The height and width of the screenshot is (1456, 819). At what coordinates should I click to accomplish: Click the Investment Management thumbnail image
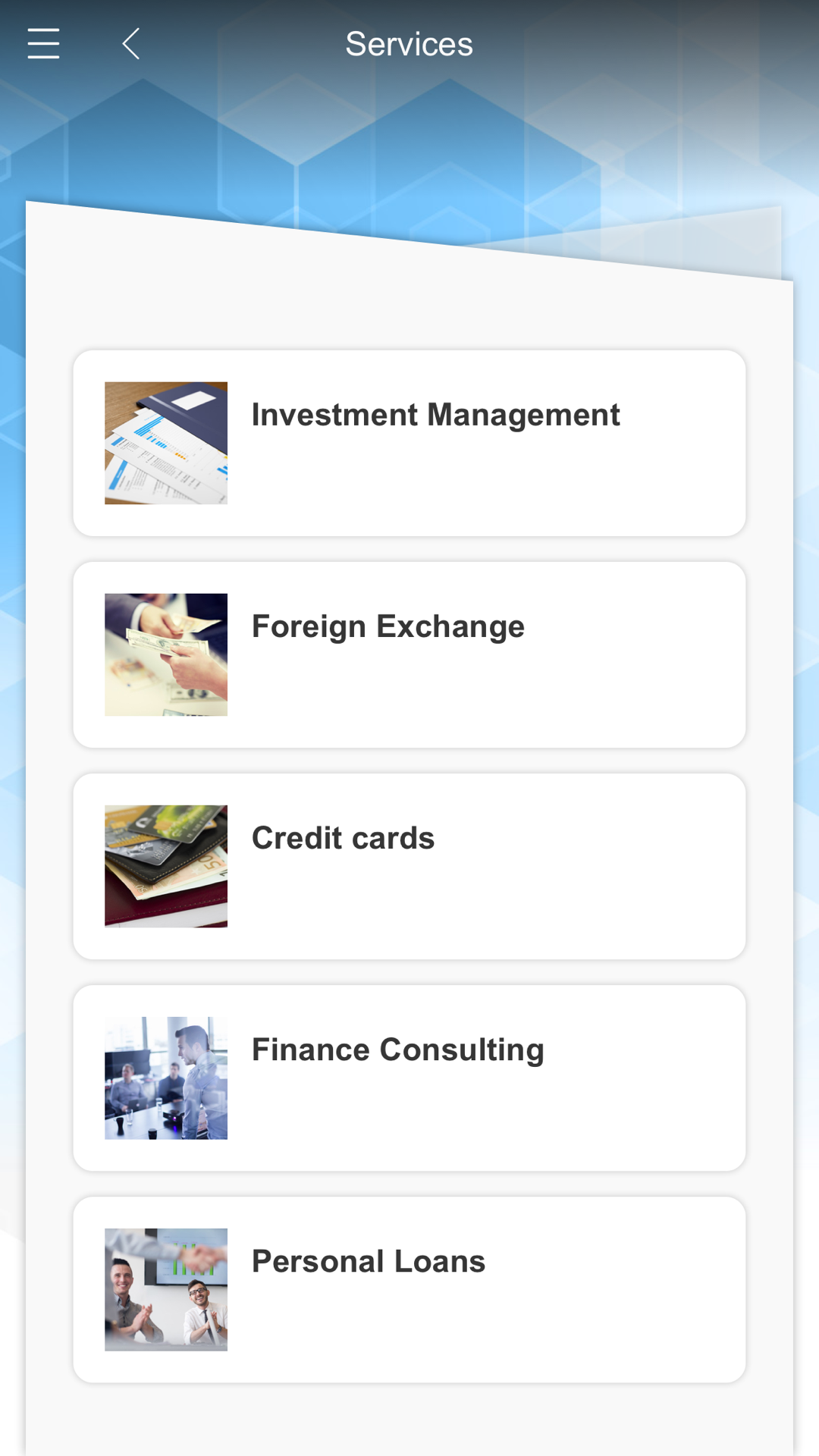[165, 442]
